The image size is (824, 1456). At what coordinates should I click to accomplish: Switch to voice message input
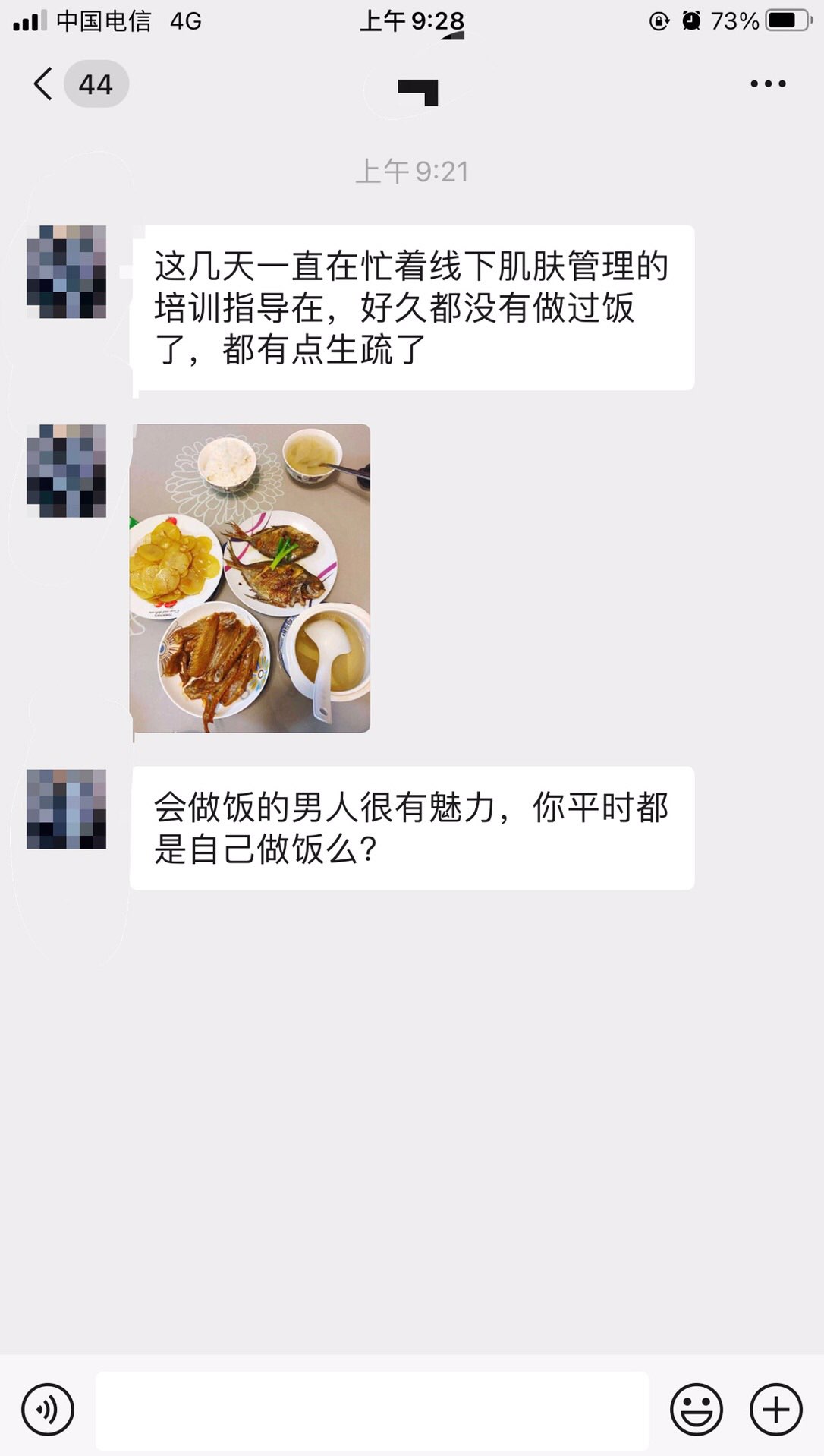point(48,1410)
